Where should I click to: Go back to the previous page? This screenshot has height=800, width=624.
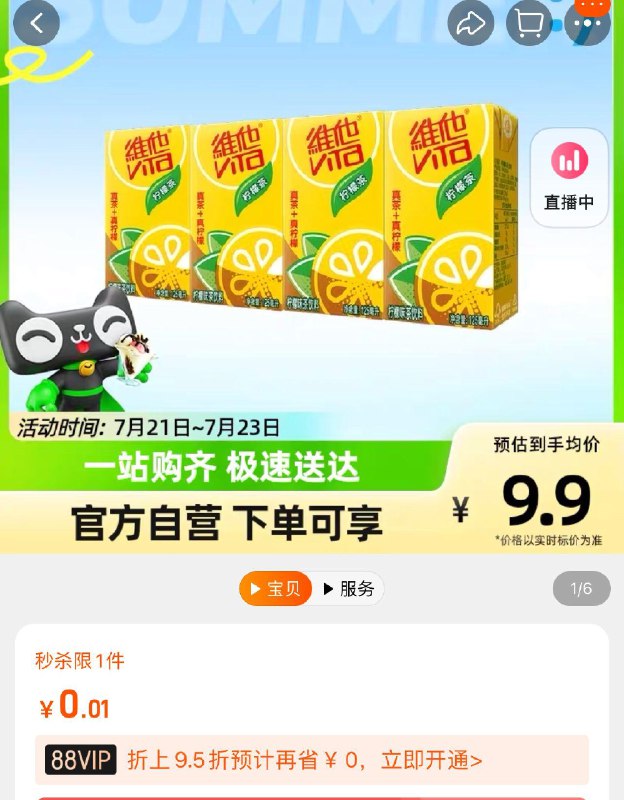[37, 24]
